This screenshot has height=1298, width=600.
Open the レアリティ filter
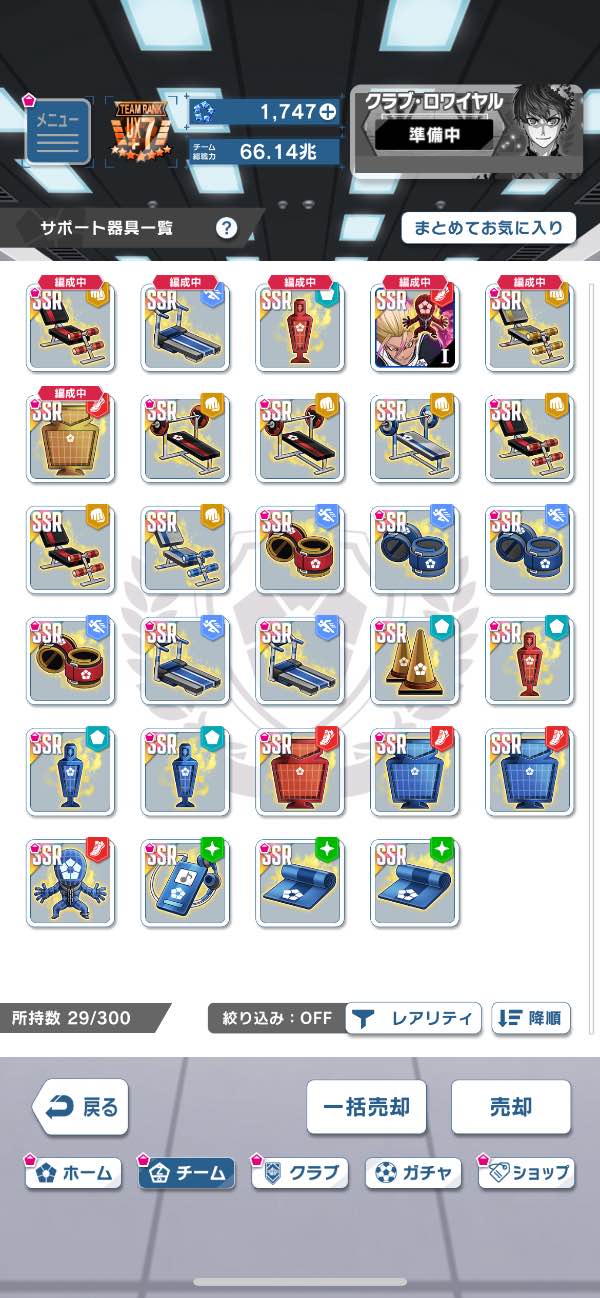click(414, 1018)
